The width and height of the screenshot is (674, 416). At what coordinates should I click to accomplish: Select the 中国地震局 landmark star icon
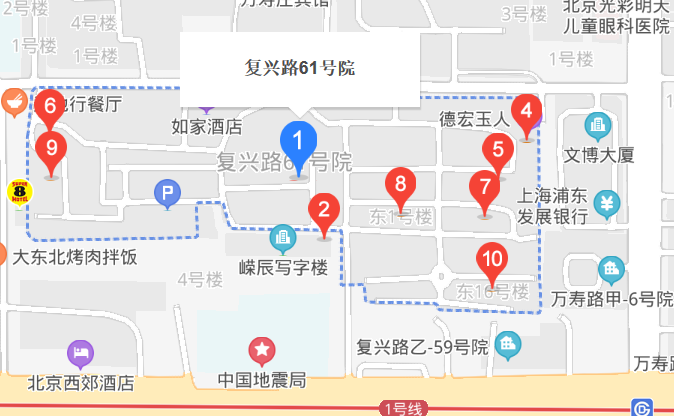coord(261,350)
